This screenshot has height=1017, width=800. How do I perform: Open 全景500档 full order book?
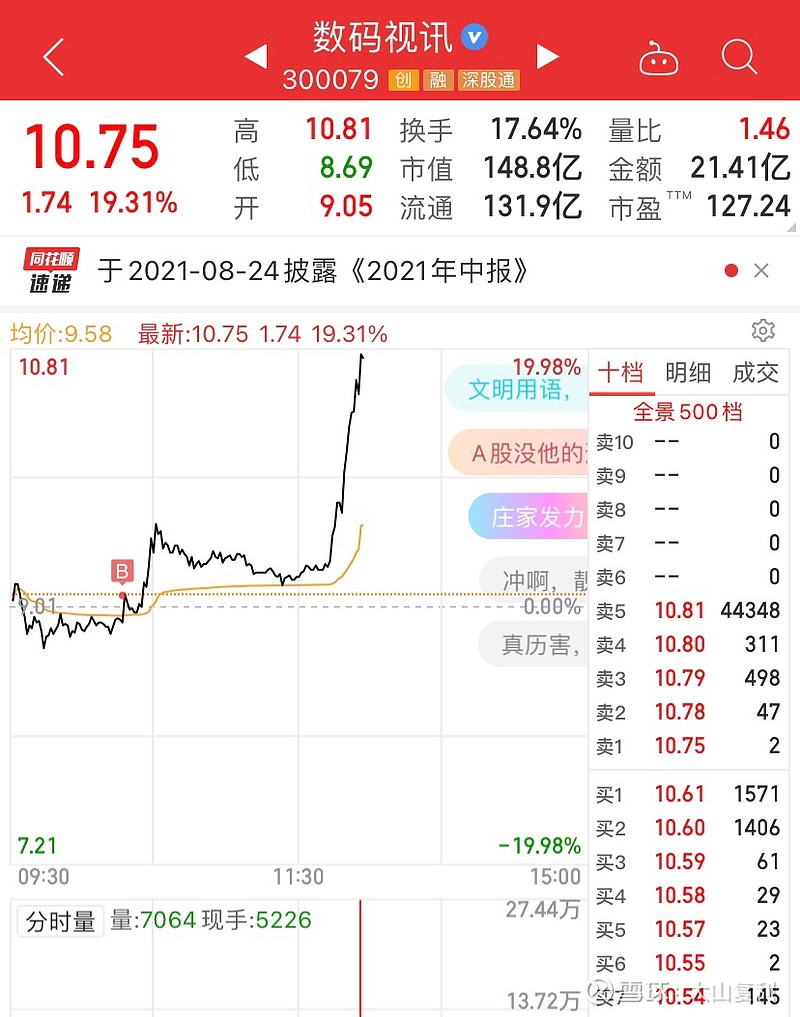(x=688, y=411)
